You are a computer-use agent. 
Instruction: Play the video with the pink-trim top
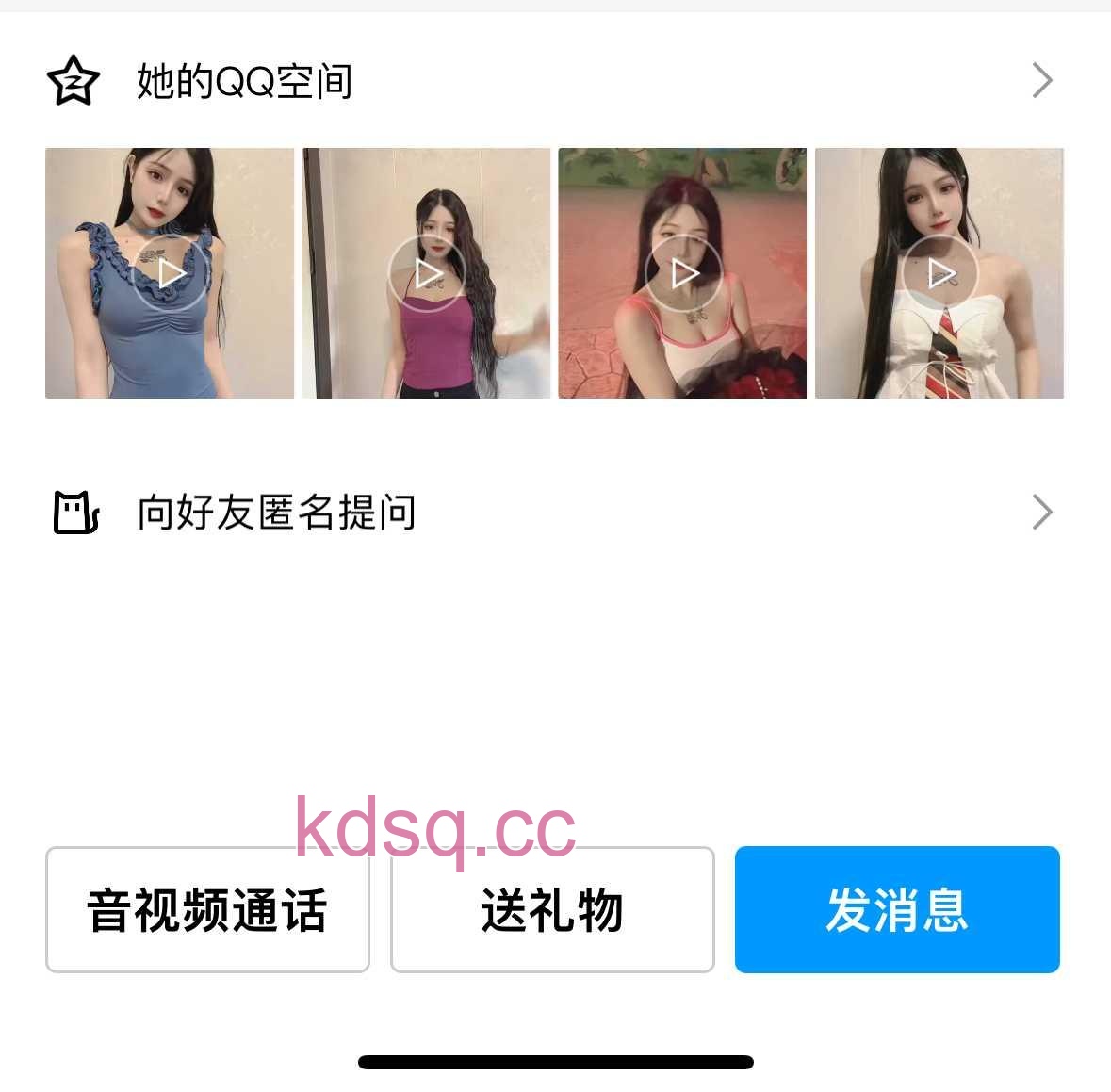(683, 273)
